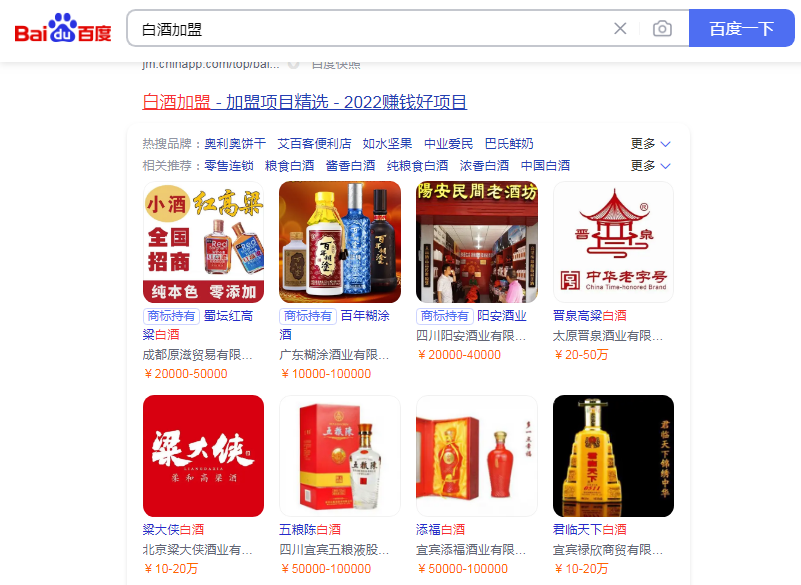Open the 如水坚果 brand link

[387, 144]
